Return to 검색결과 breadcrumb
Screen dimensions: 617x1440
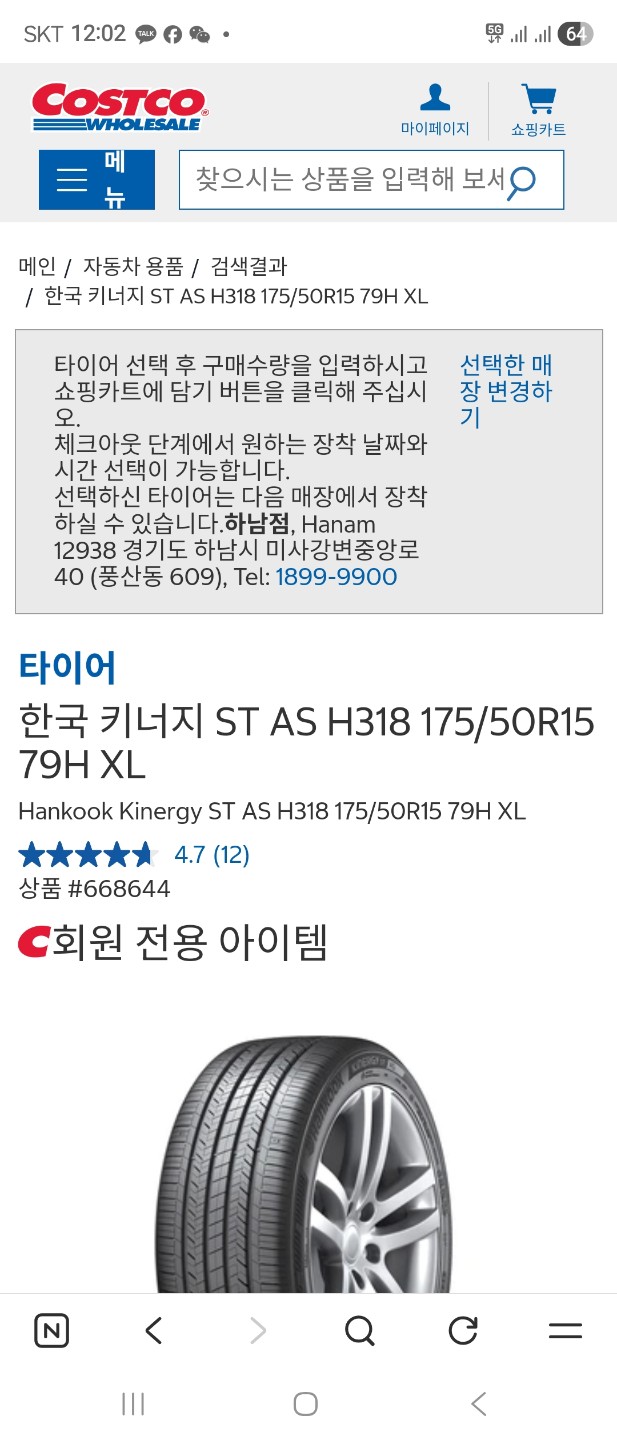[x=249, y=266]
